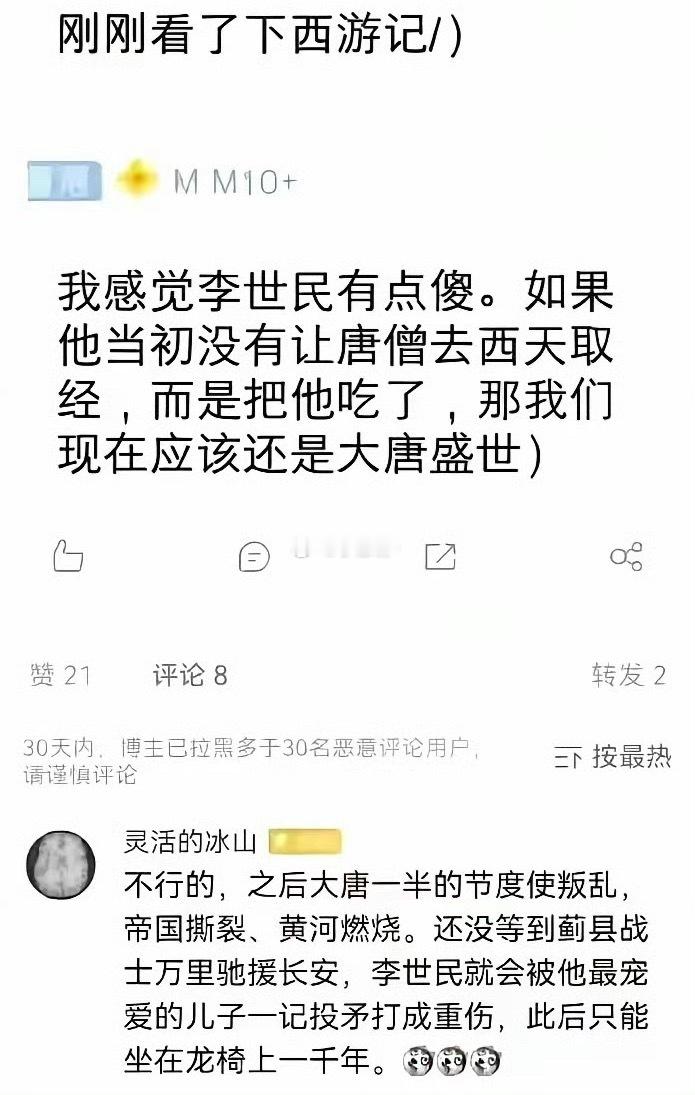The width and height of the screenshot is (695, 1095).
Task: Like the post with the thumbs-up icon
Action: click(x=67, y=556)
